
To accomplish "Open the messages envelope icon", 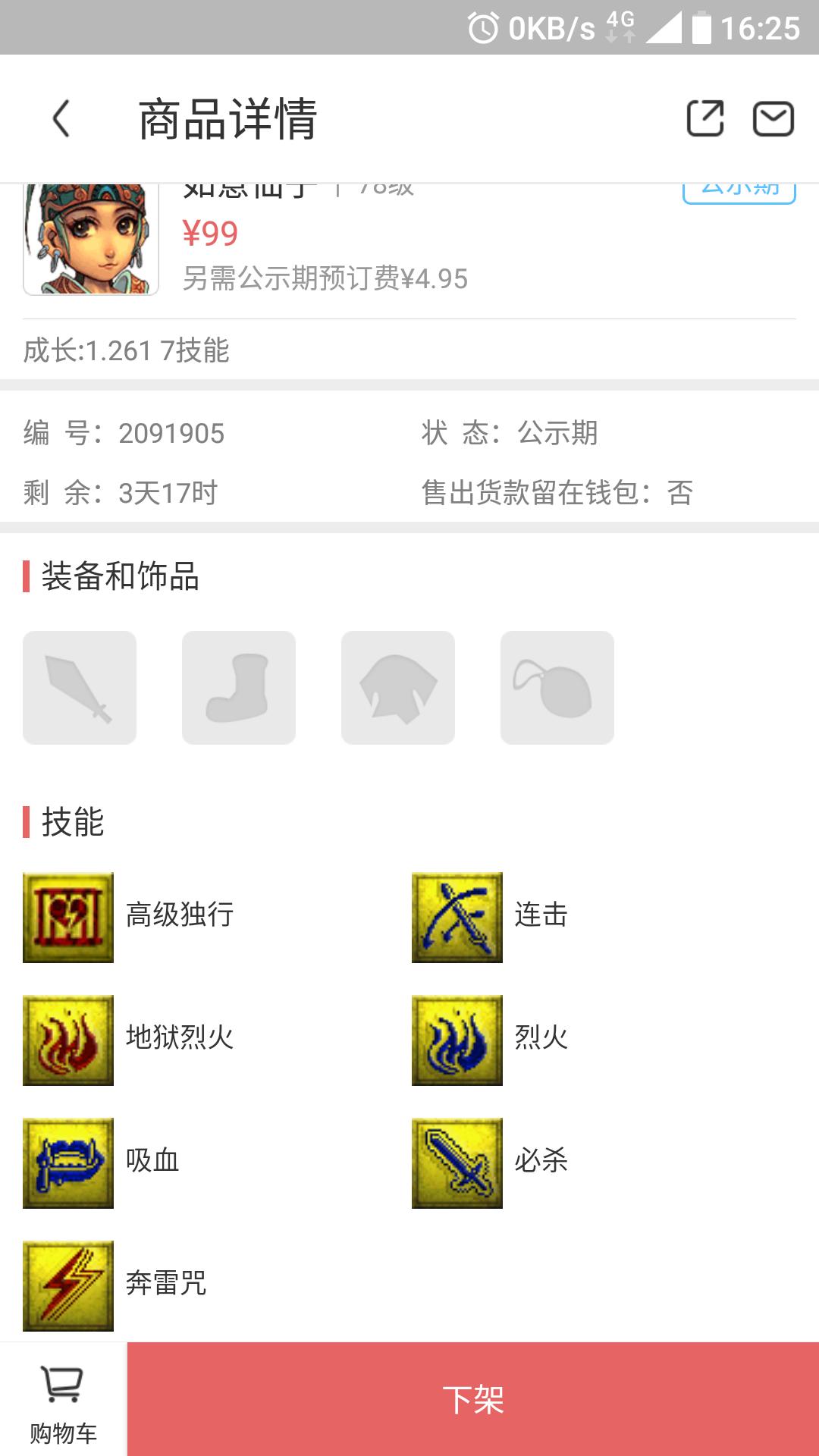I will click(773, 119).
